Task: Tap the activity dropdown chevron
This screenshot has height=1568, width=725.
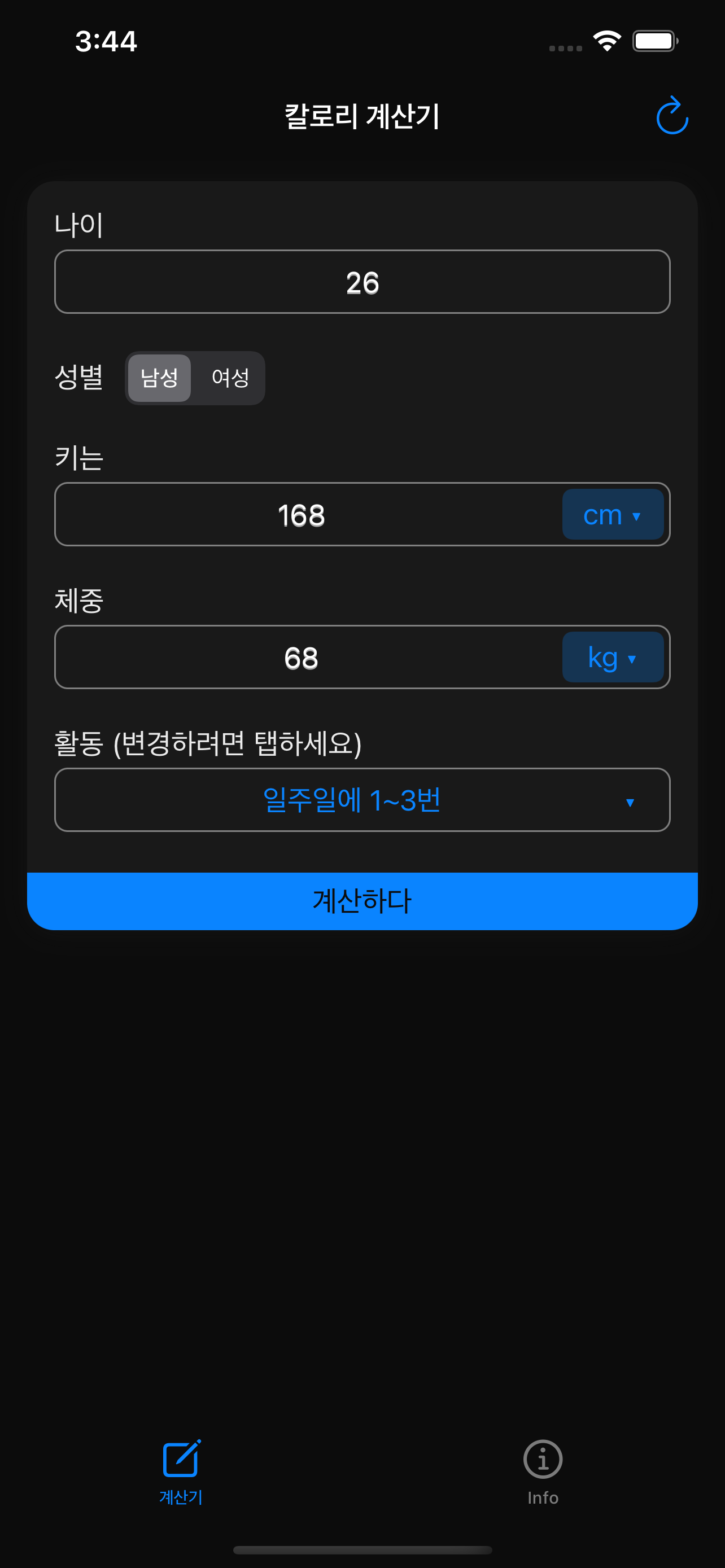Action: click(630, 801)
